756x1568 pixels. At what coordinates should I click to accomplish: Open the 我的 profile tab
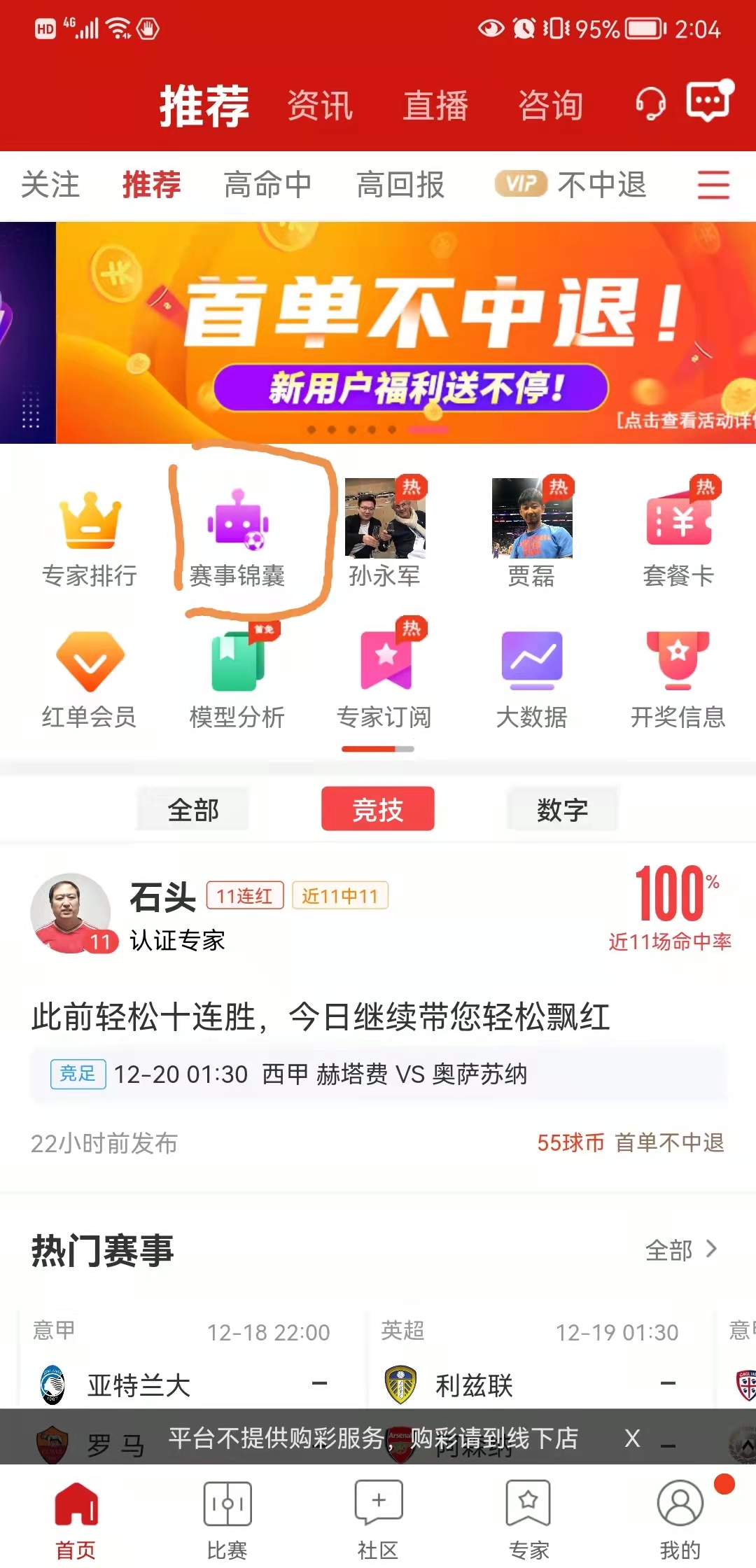pyautogui.click(x=680, y=1520)
